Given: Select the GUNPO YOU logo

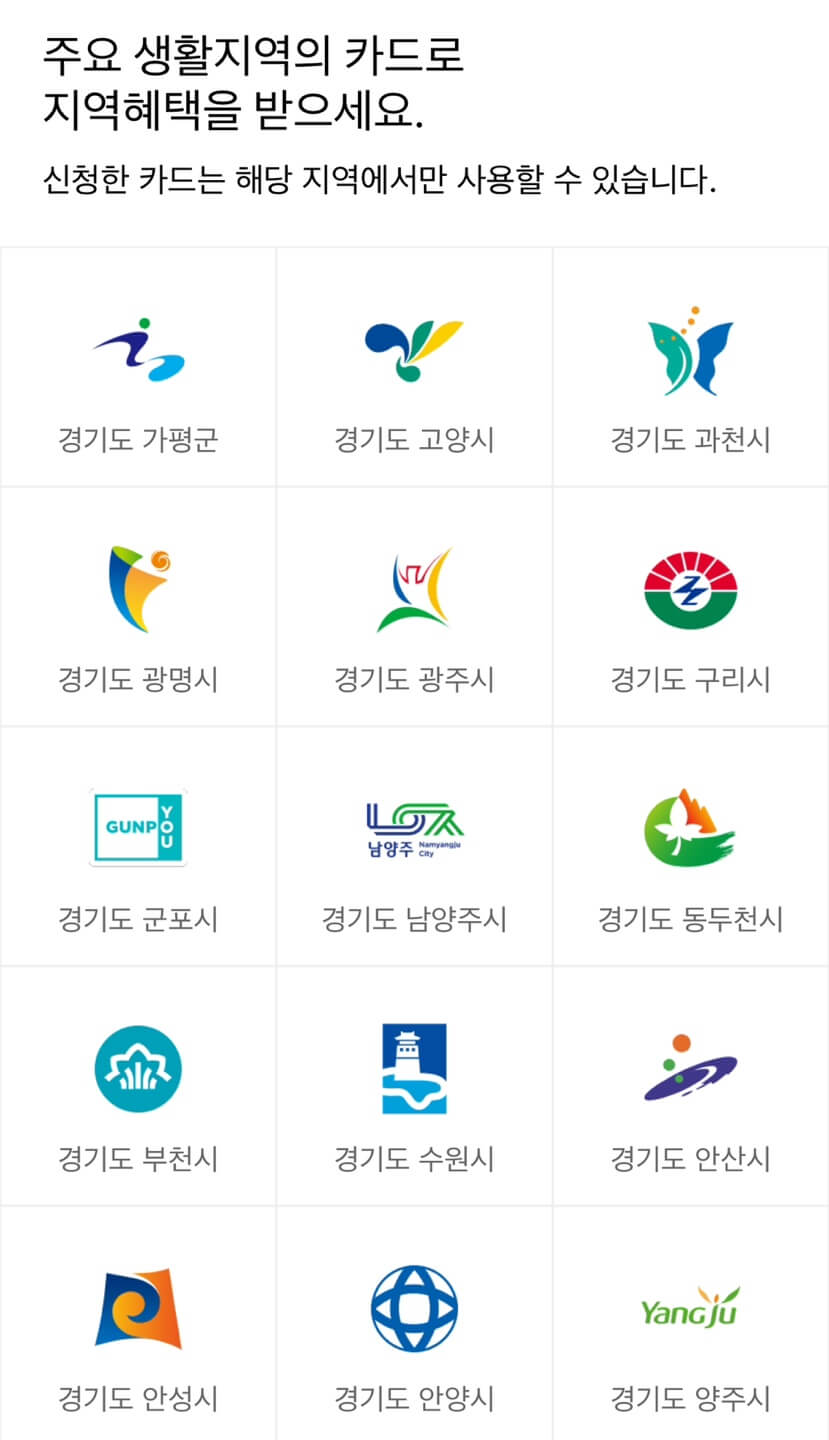Looking at the screenshot, I should pos(138,828).
